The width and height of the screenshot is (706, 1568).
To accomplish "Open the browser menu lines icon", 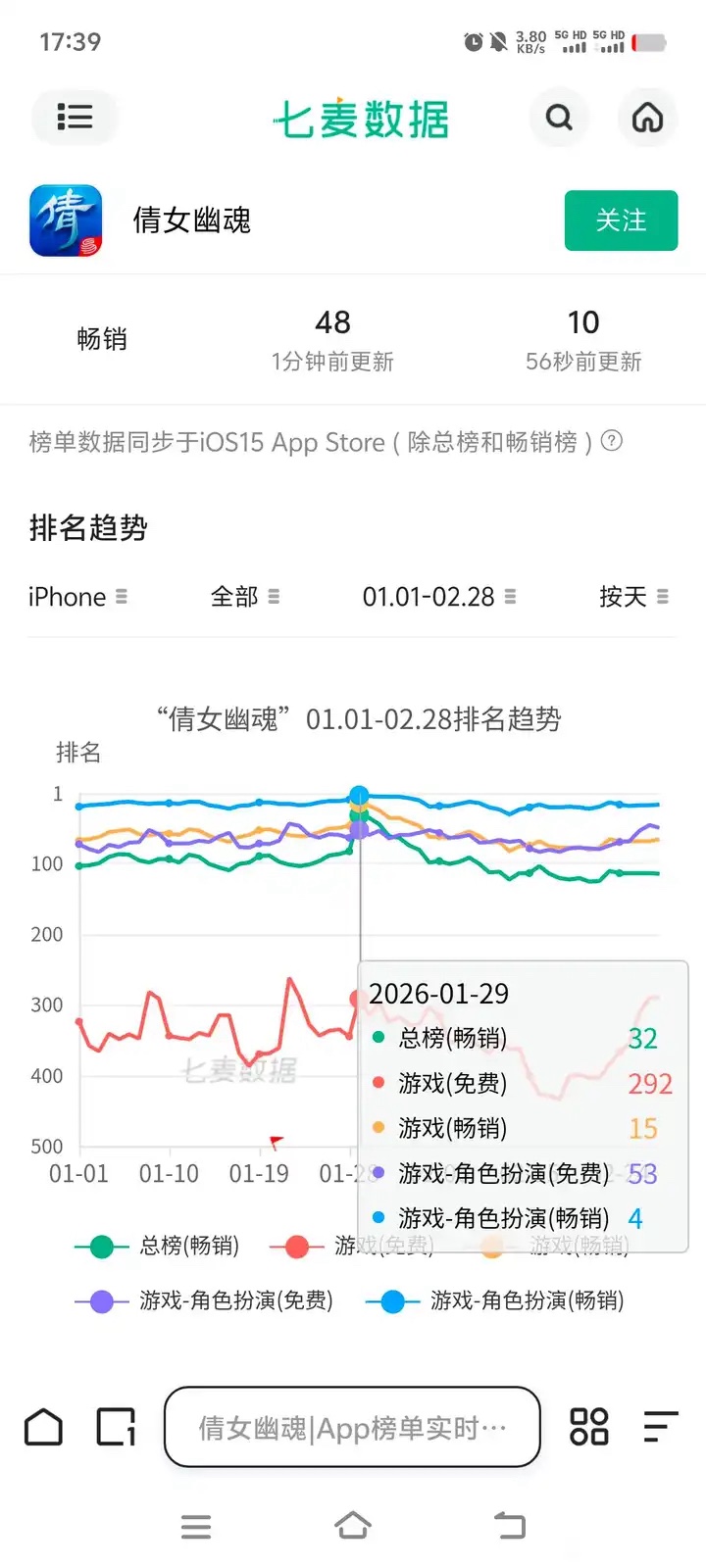I will 661,1427.
